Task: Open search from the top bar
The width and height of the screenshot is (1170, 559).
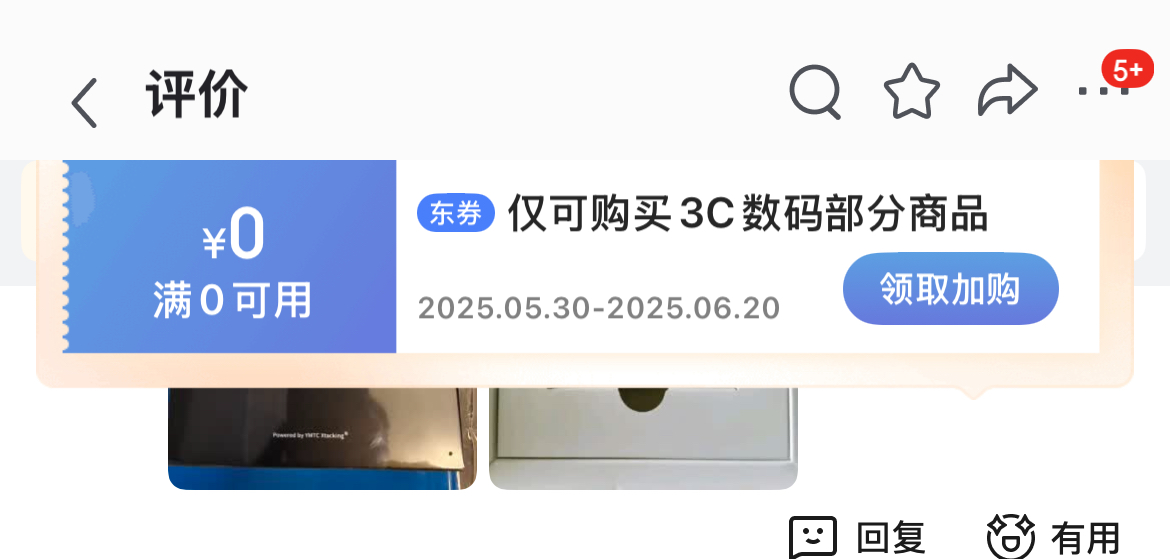Action: (815, 93)
